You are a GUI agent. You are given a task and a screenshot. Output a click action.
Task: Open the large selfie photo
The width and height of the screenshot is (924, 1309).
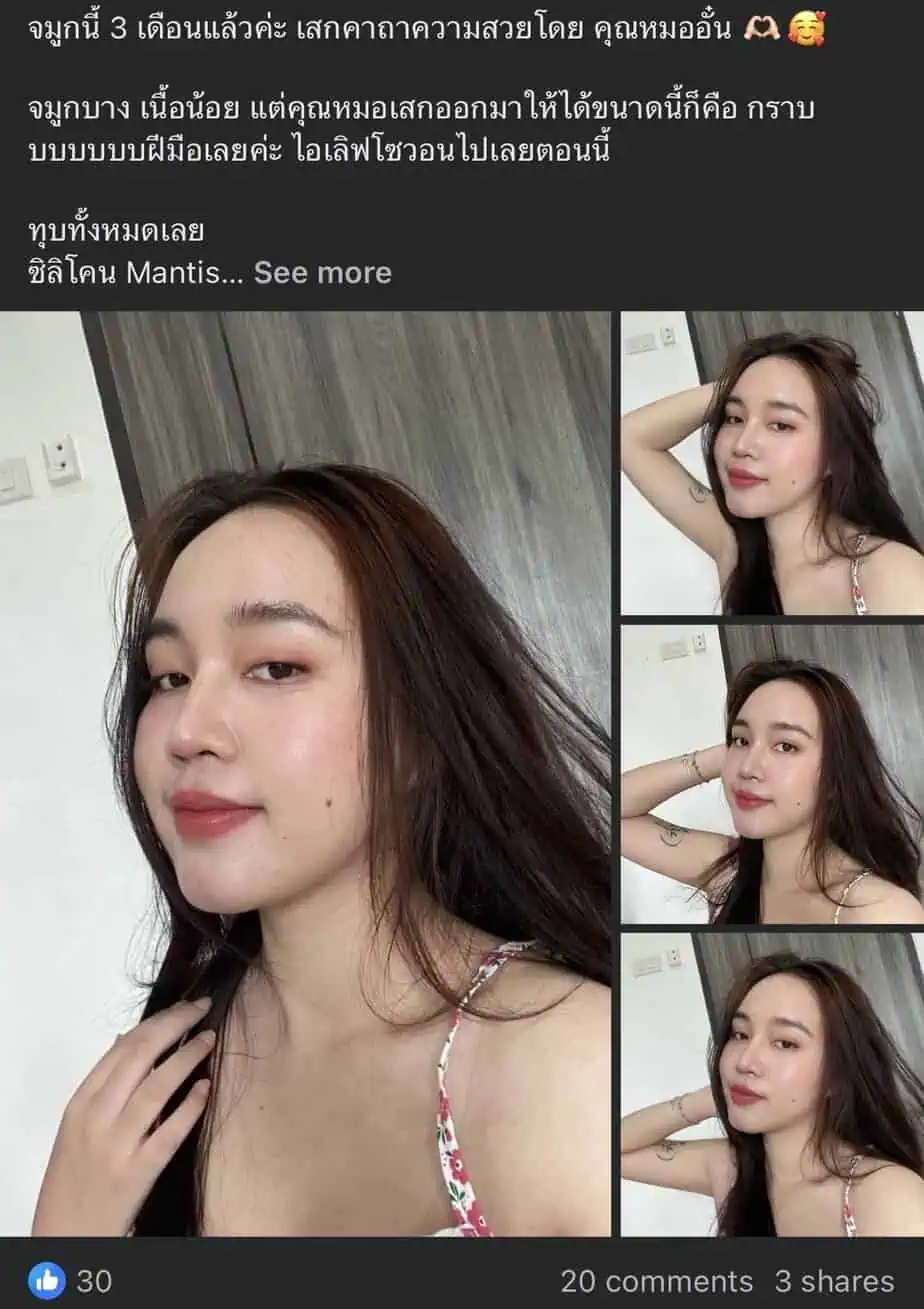point(305,773)
